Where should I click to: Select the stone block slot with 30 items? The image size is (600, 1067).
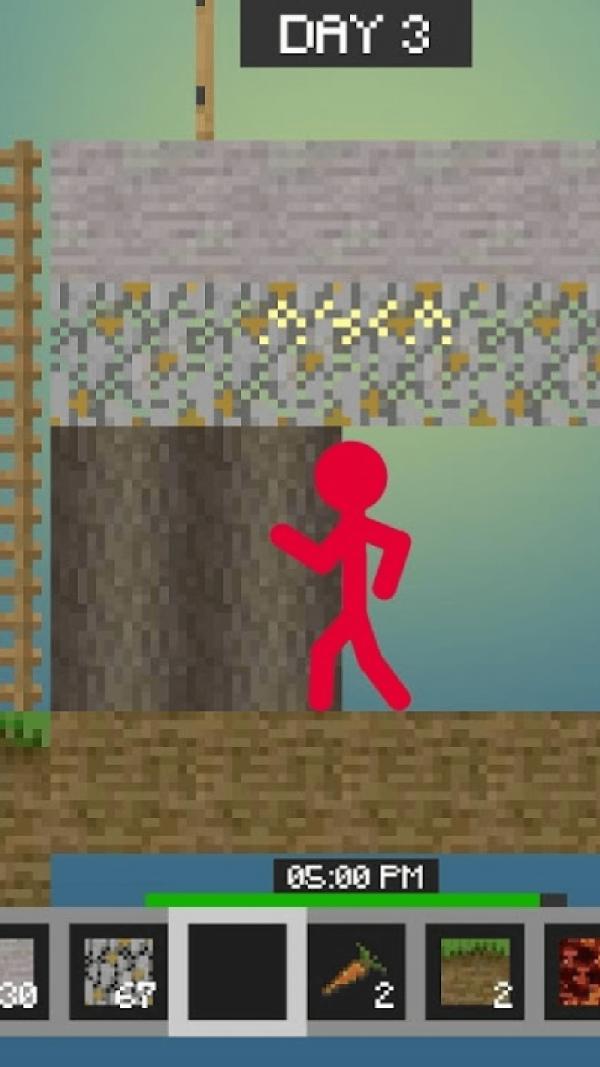click(x=18, y=971)
